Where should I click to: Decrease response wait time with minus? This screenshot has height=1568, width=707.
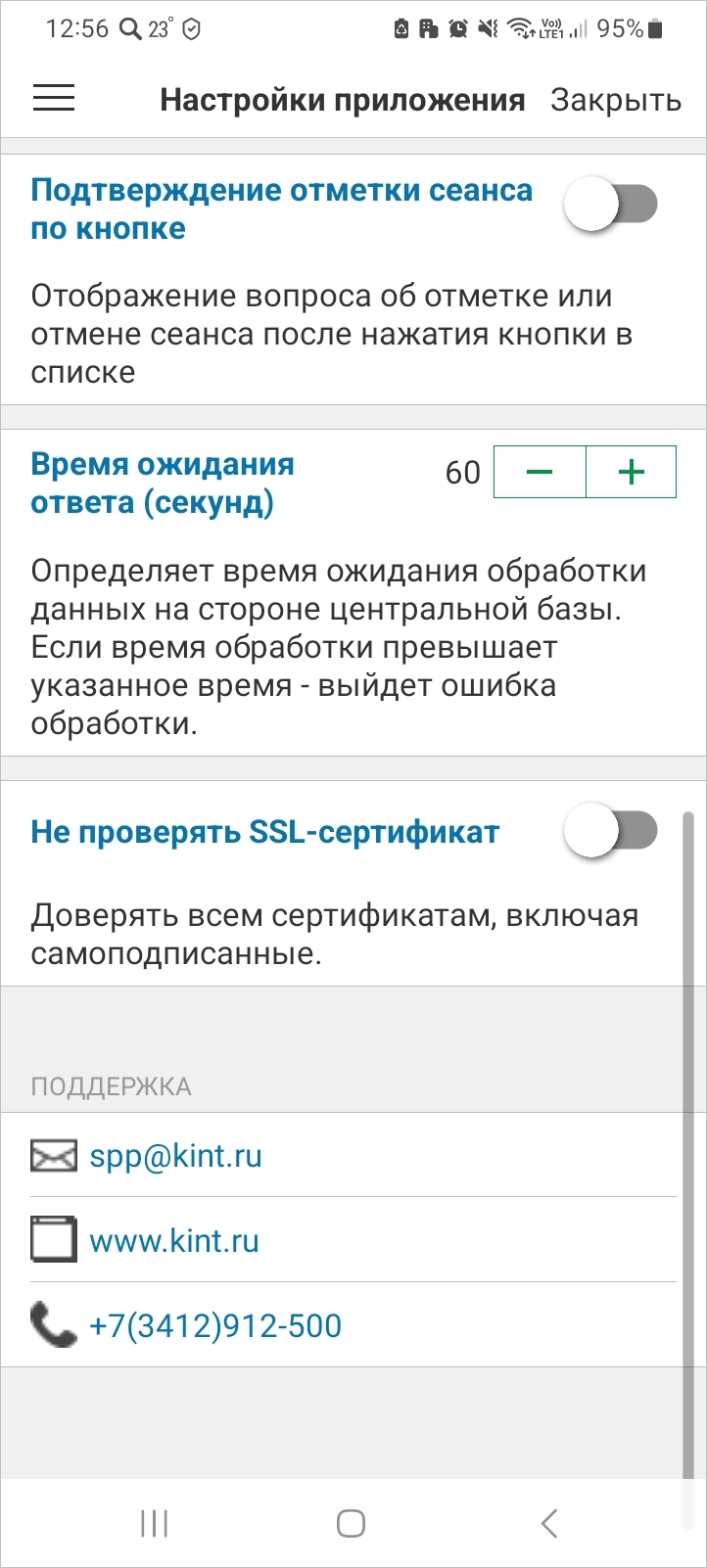click(540, 473)
